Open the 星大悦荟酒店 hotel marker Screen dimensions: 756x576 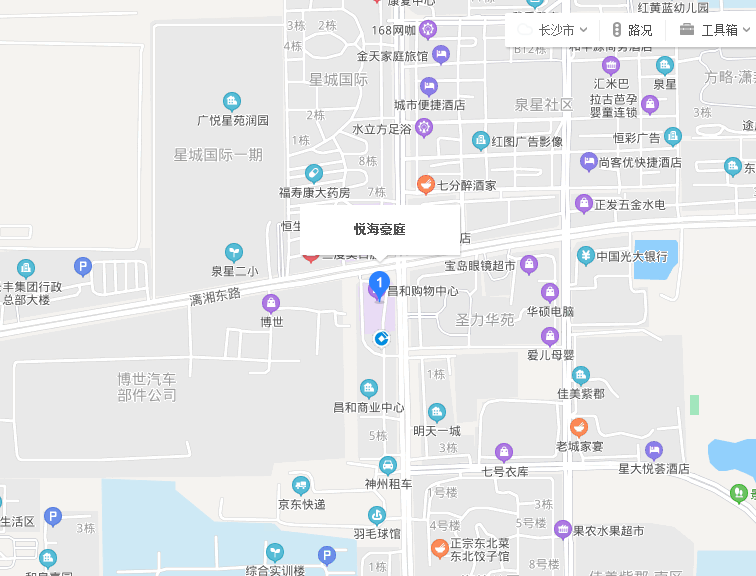(654, 450)
